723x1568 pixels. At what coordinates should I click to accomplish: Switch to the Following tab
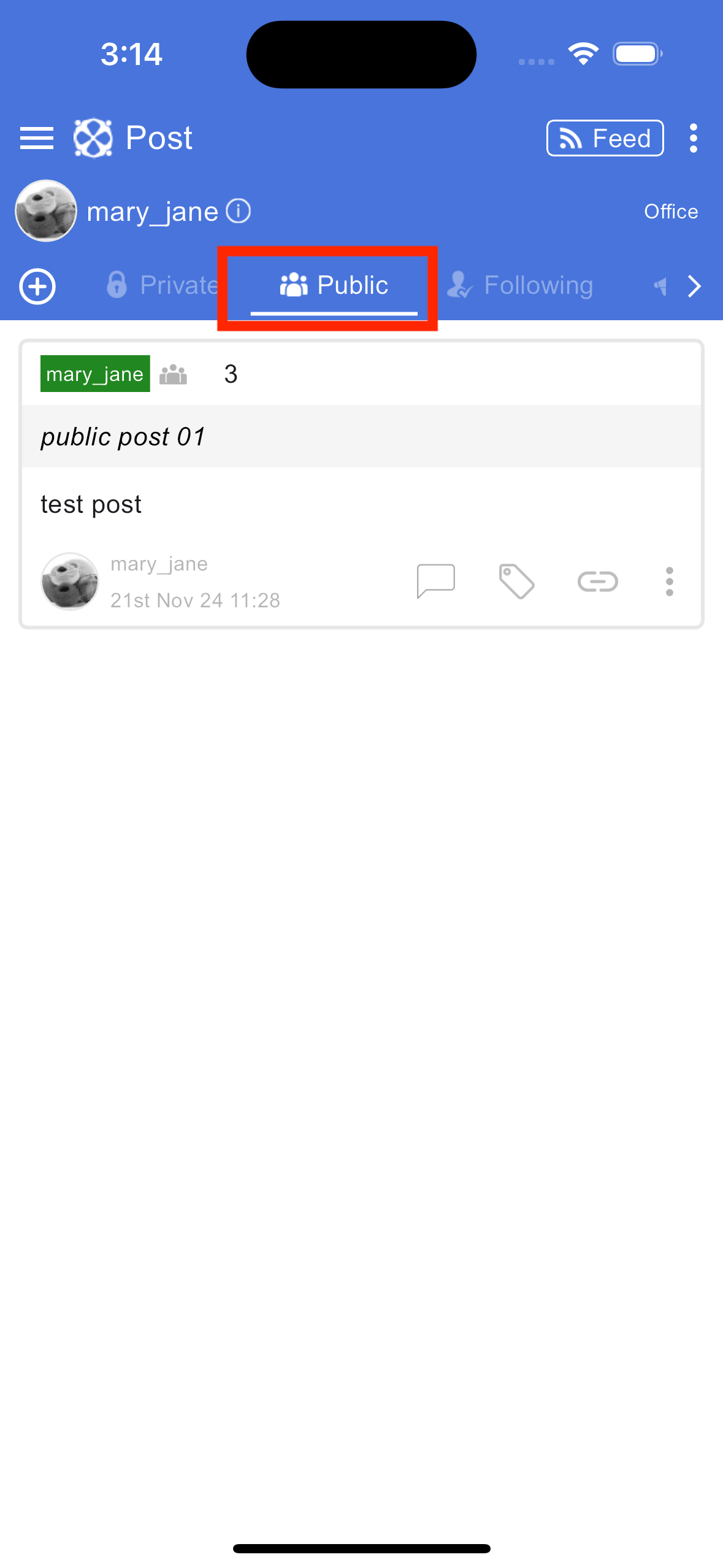[520, 285]
